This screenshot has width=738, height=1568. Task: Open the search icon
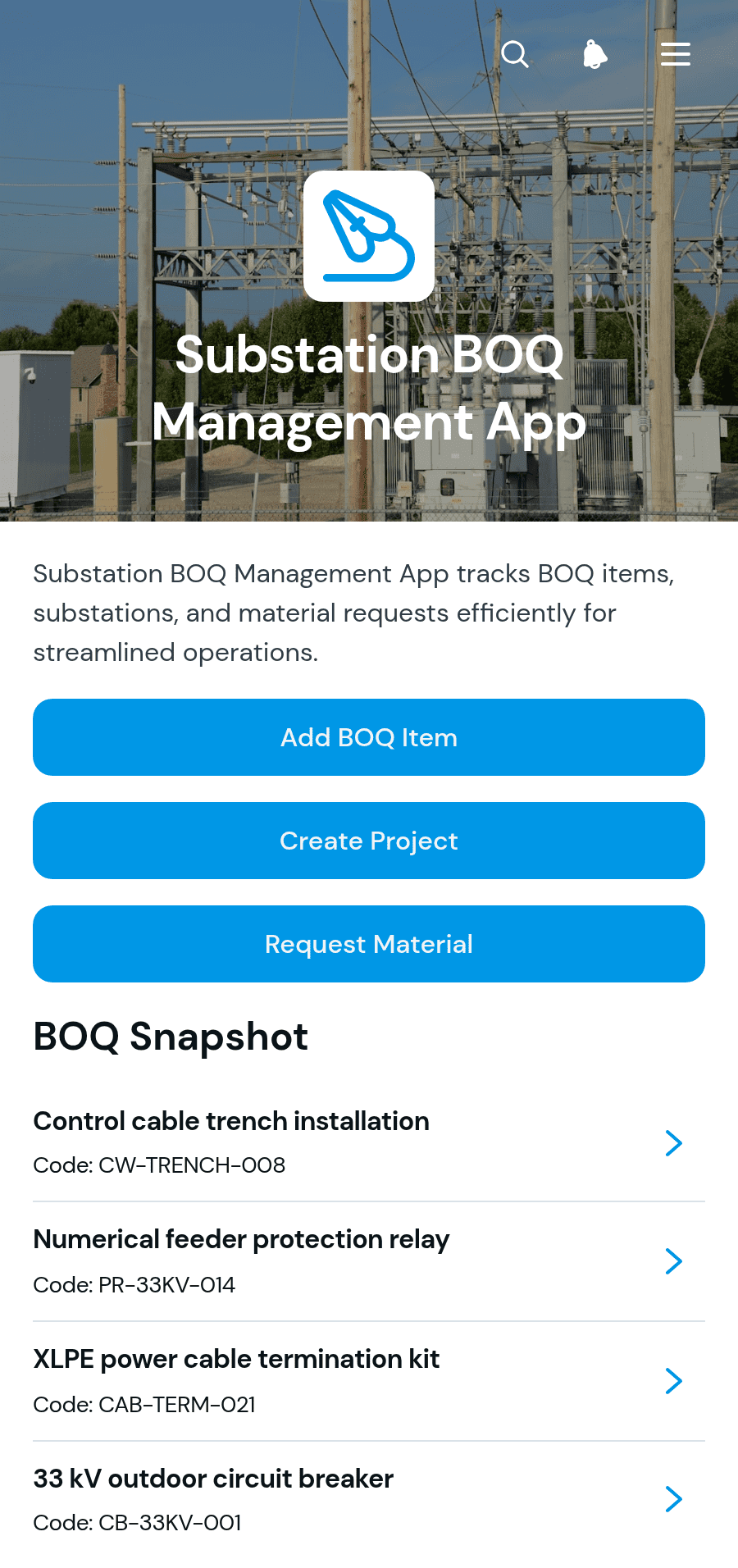point(515,55)
